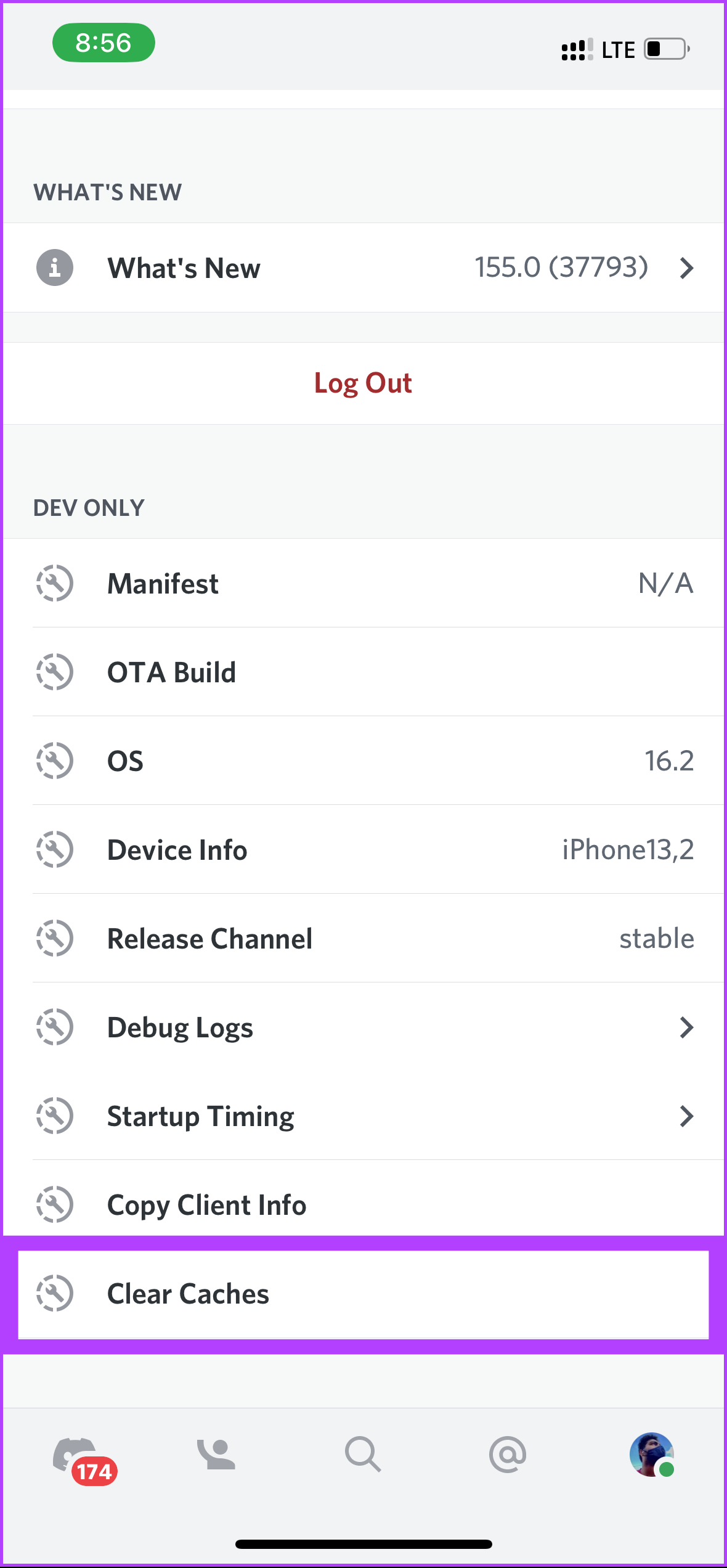The image size is (727, 1568).
Task: Tap the Device Info row
Action: pyautogui.click(x=363, y=849)
